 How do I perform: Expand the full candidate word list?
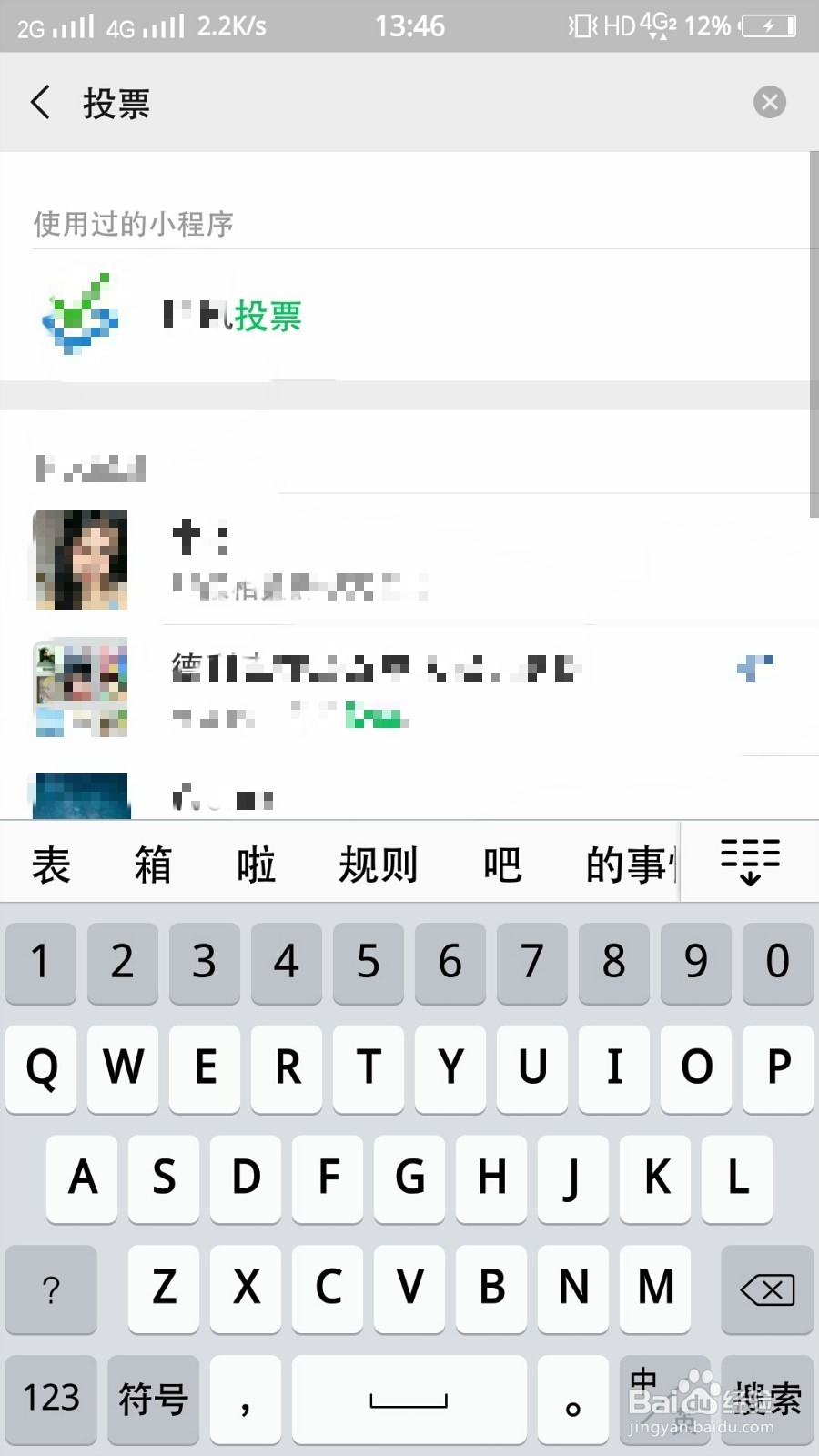click(749, 862)
